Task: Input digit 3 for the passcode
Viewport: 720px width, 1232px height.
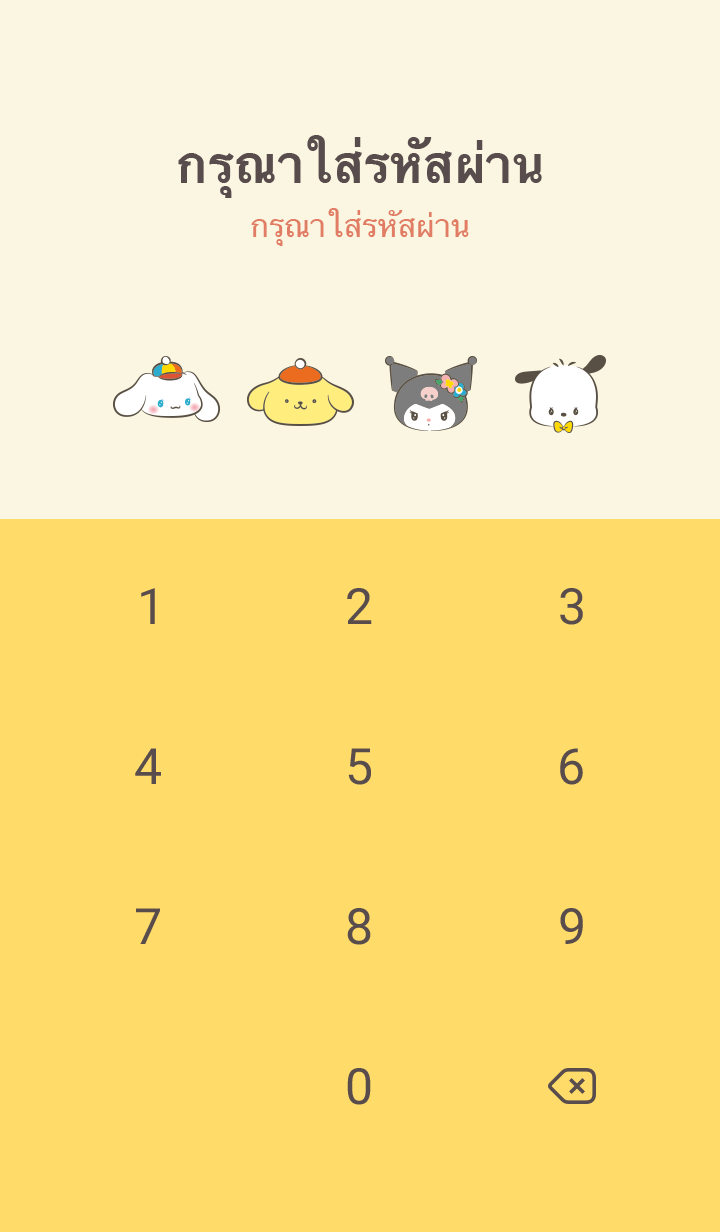Action: 571,607
